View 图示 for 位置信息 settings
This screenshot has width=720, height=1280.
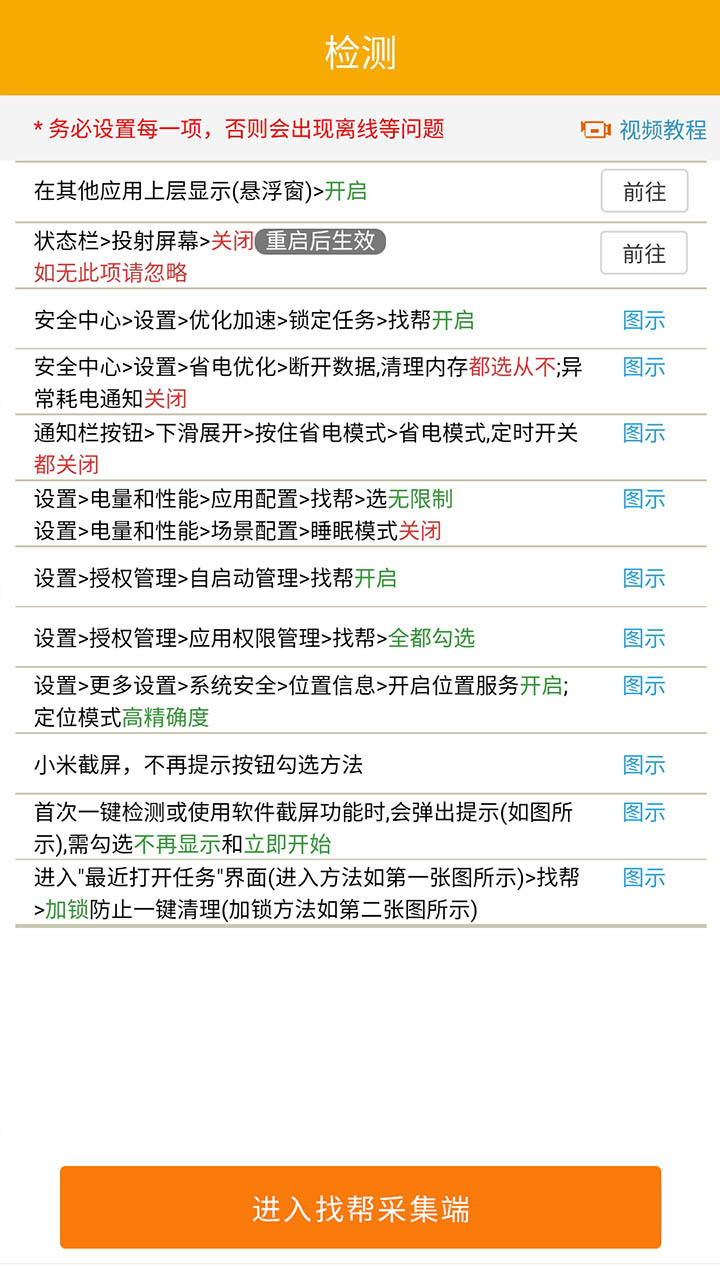coord(644,686)
